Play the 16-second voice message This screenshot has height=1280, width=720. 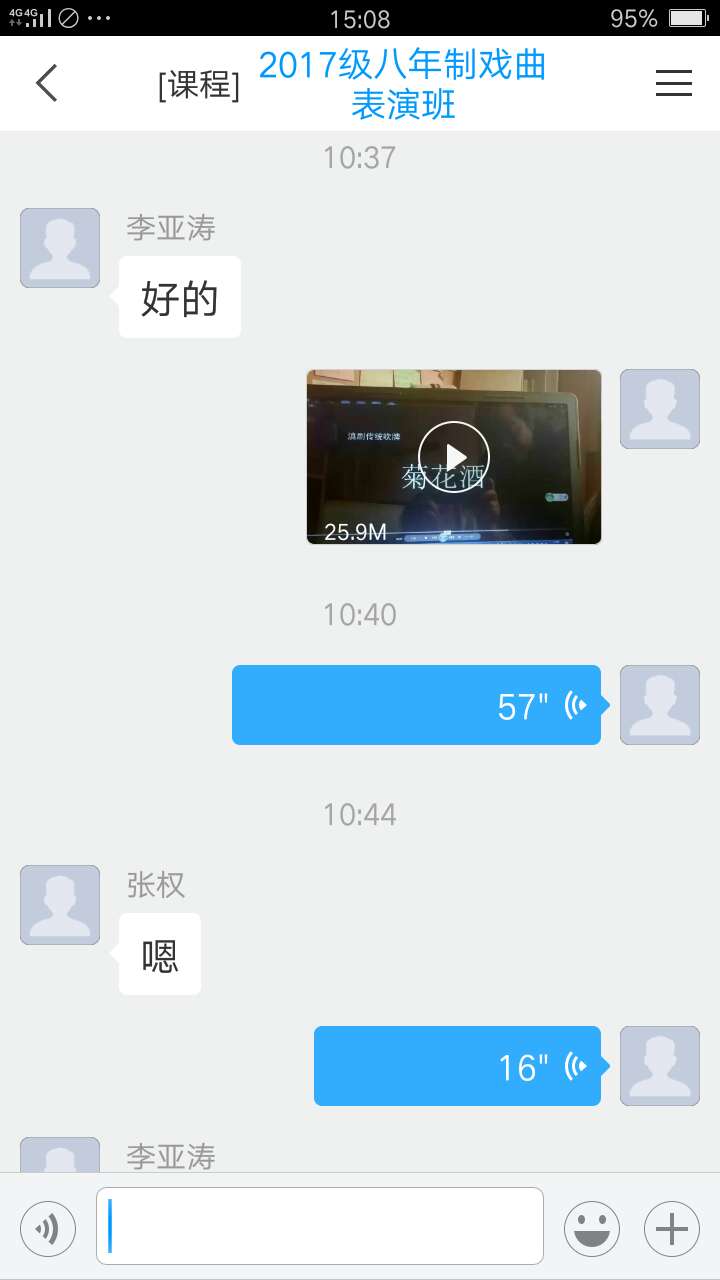[457, 1066]
